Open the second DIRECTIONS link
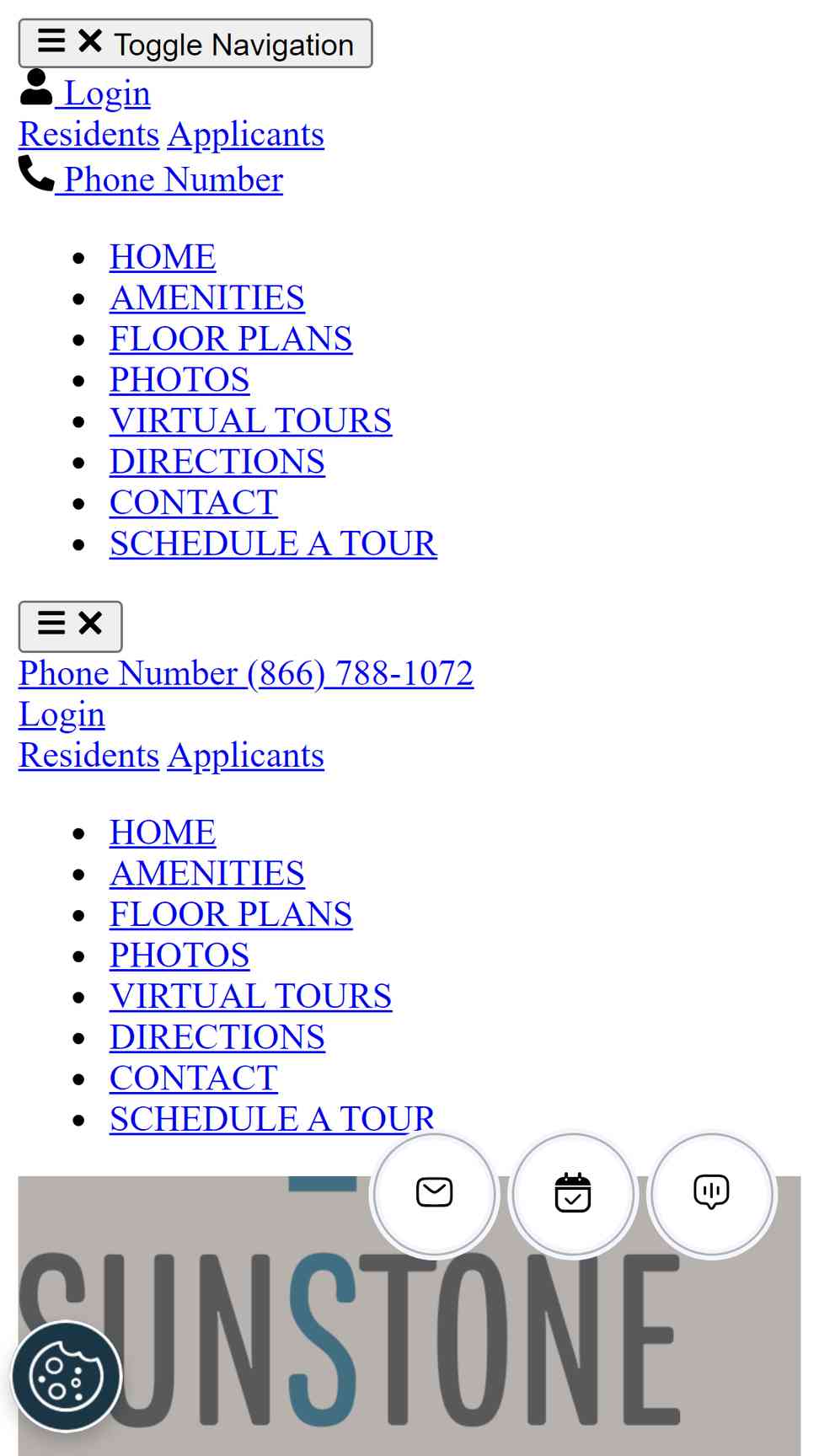Viewport: 819px width, 1456px height. point(217,1037)
